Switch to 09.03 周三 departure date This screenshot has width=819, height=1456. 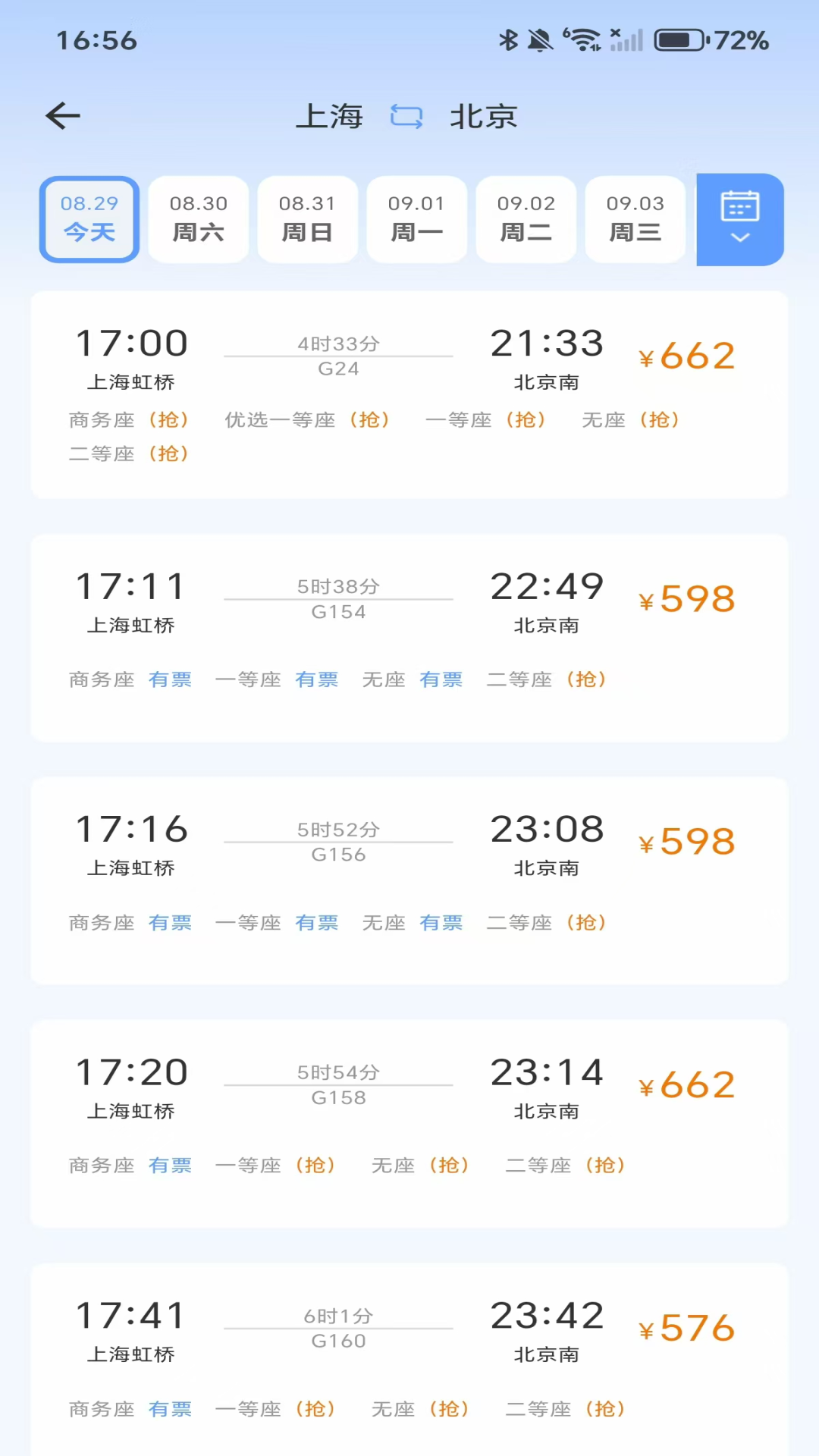(635, 218)
